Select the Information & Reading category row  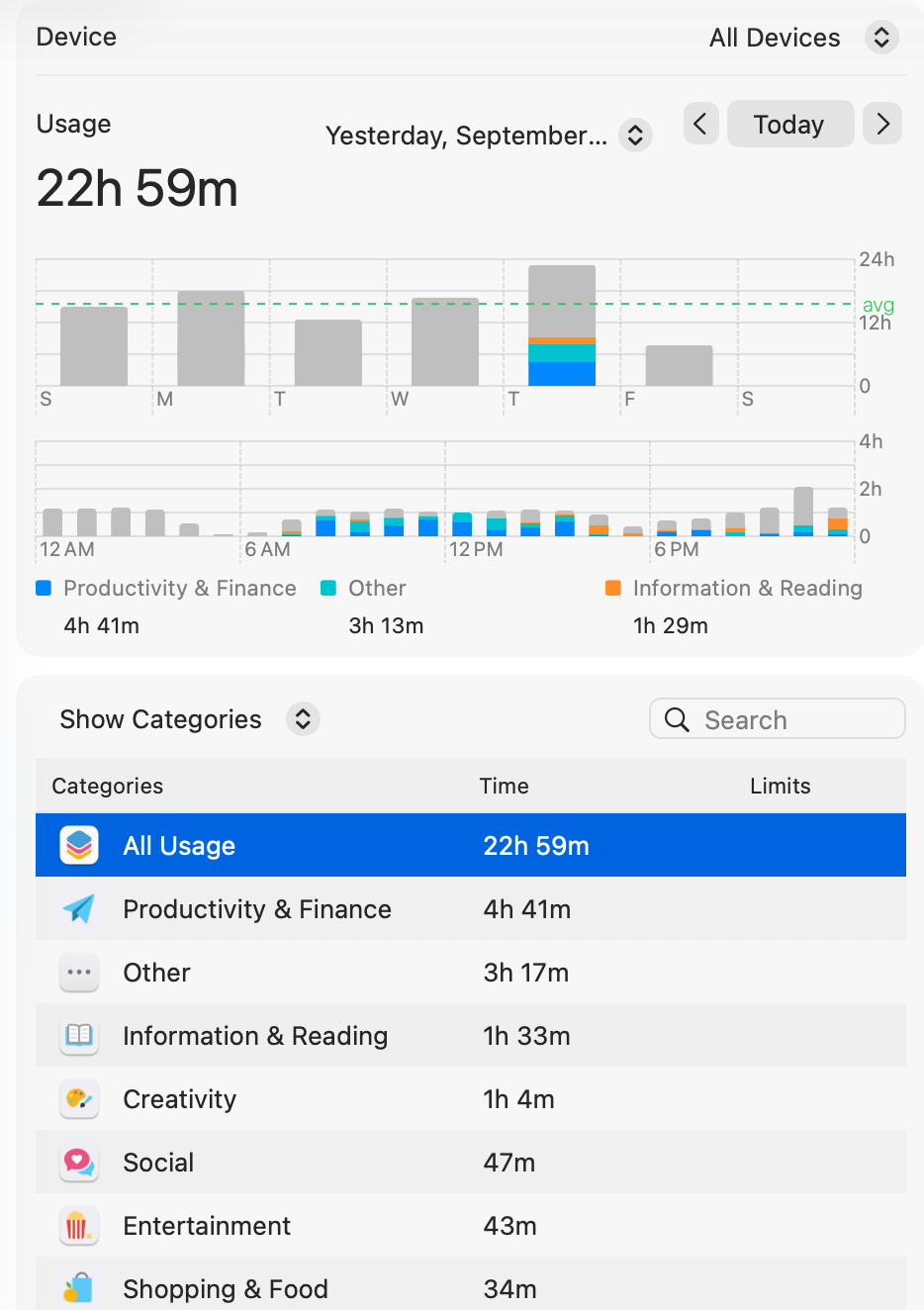pos(470,1035)
